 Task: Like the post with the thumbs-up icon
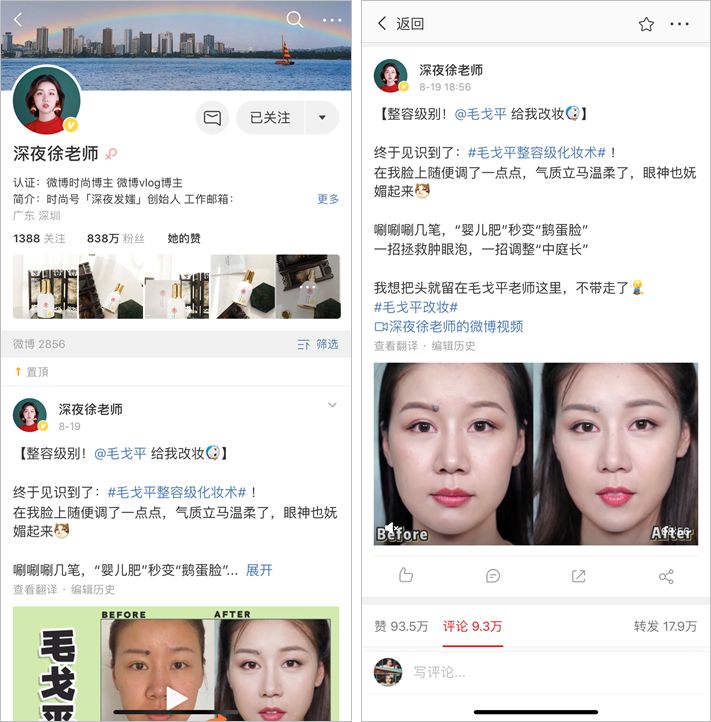(406, 576)
